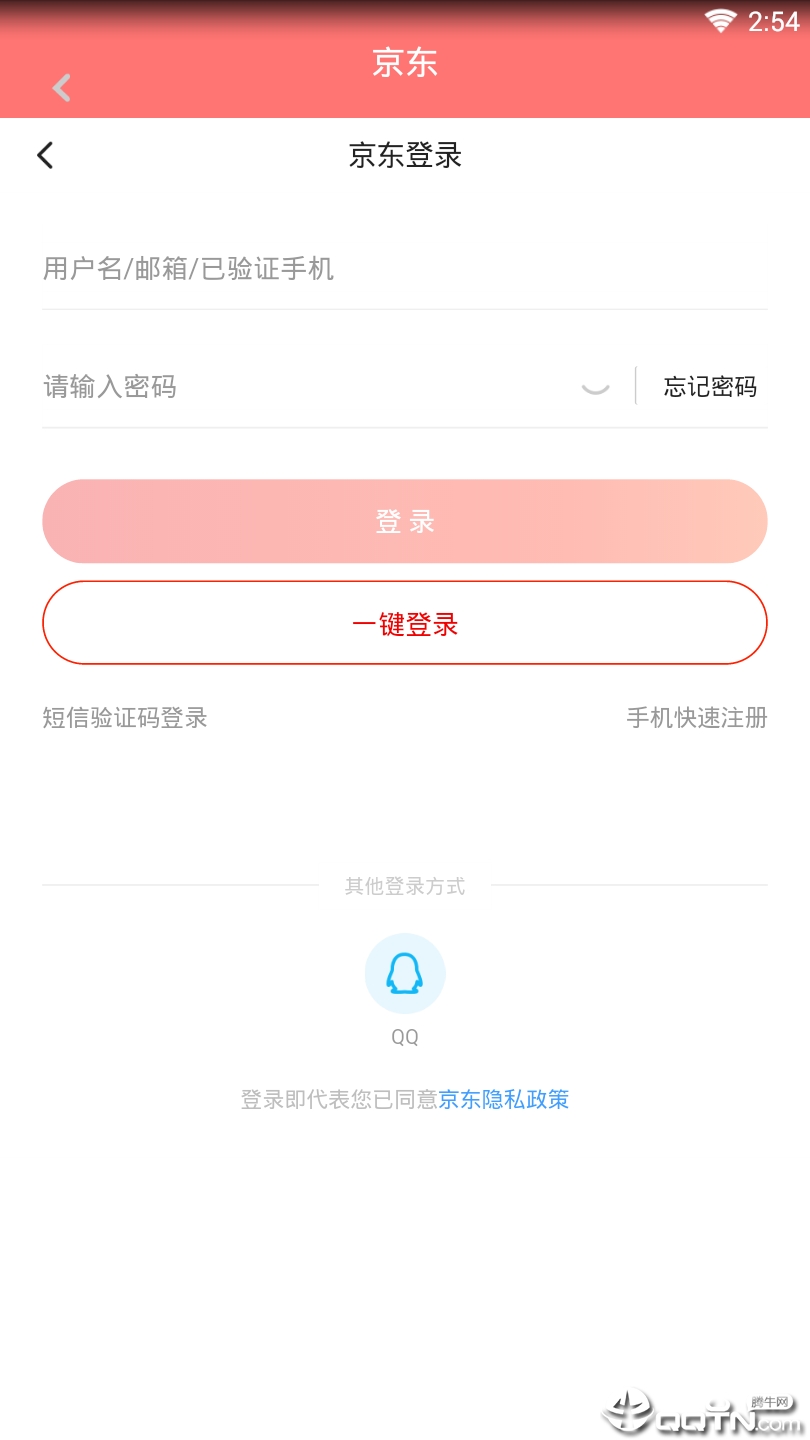Click the 京东登录 page title

404,156
